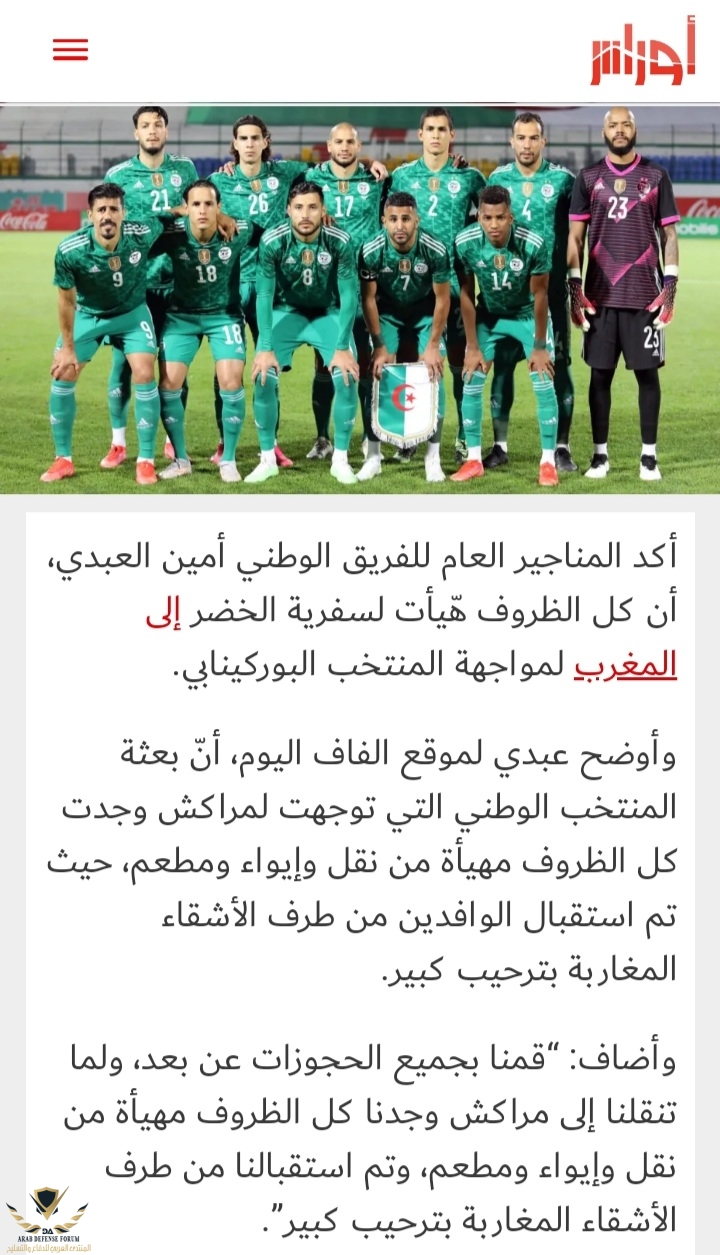Open the hamburger menu
The height and width of the screenshot is (1255, 720).
70,49
